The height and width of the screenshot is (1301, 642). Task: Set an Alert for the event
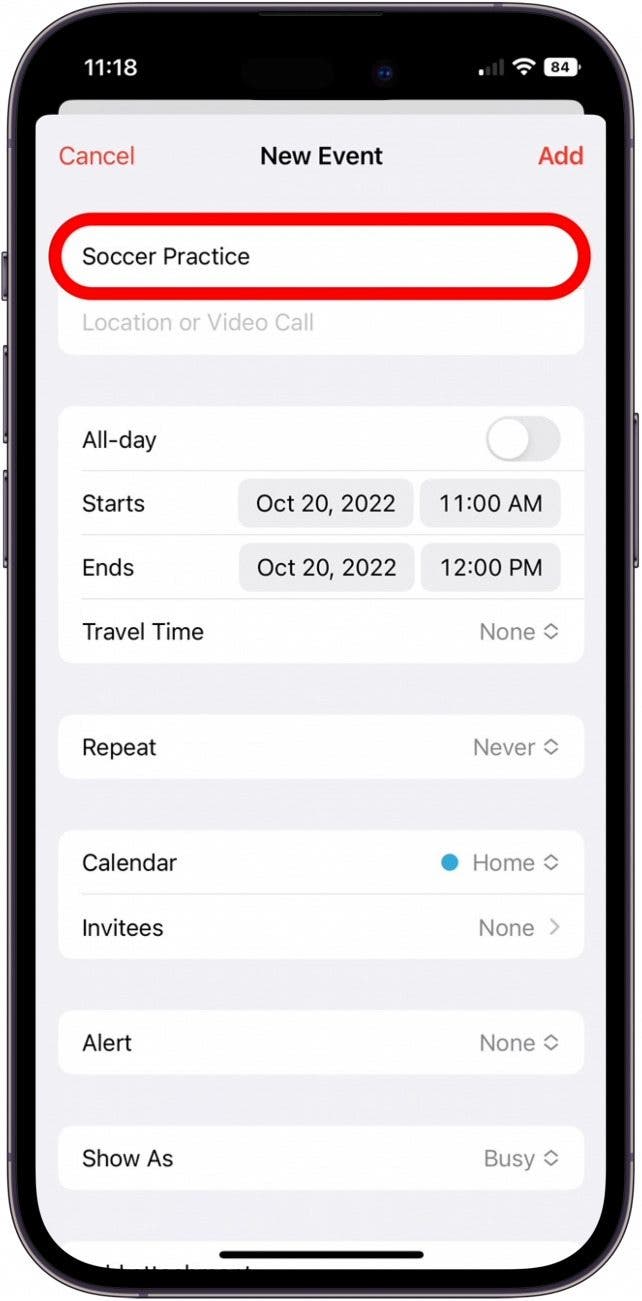pos(519,1043)
